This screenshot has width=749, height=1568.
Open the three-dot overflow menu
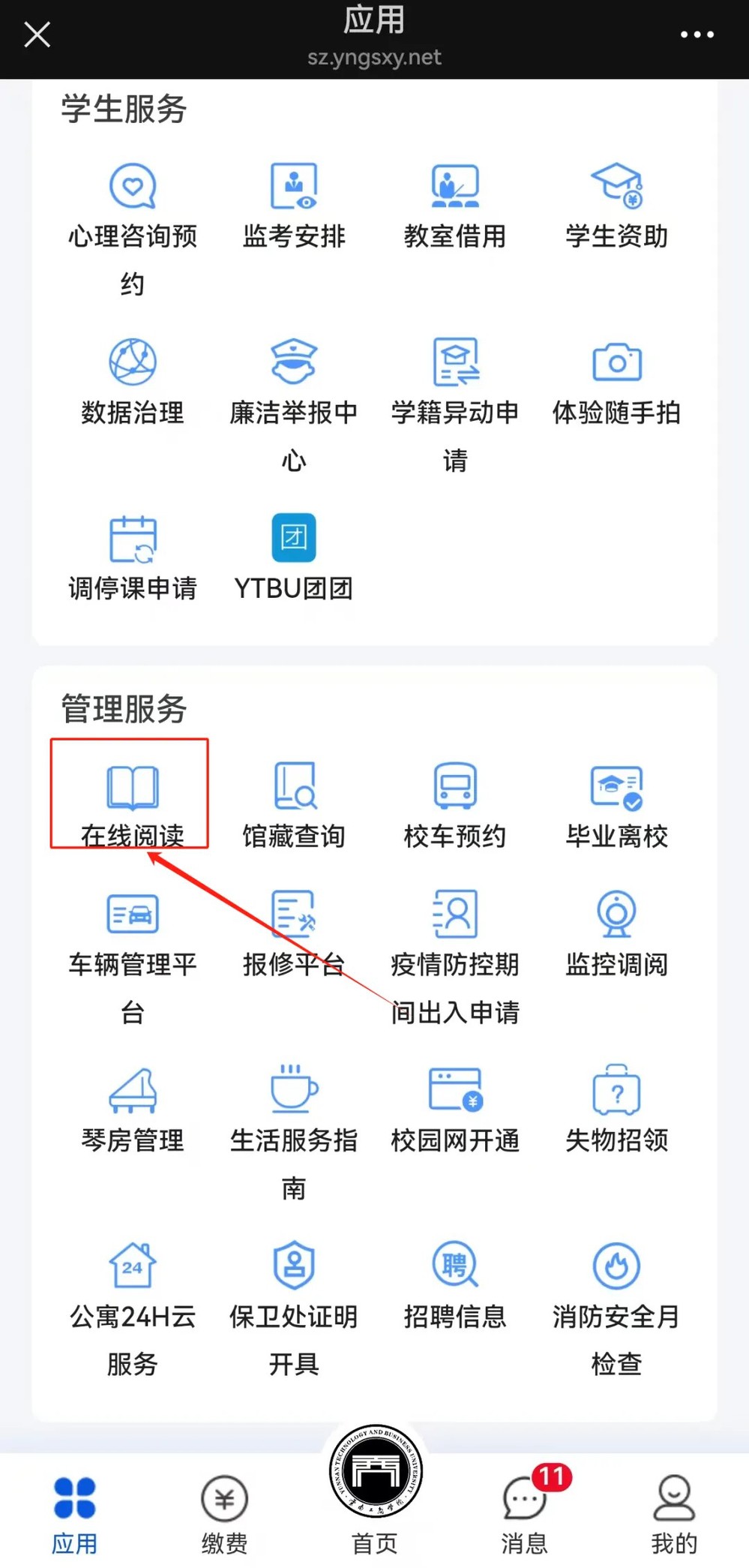pyautogui.click(x=697, y=35)
